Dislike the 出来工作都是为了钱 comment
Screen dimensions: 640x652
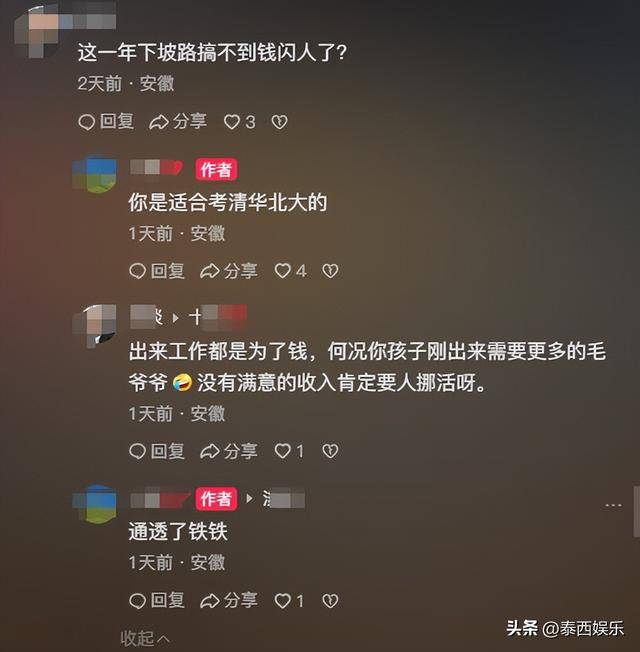[x=330, y=452]
